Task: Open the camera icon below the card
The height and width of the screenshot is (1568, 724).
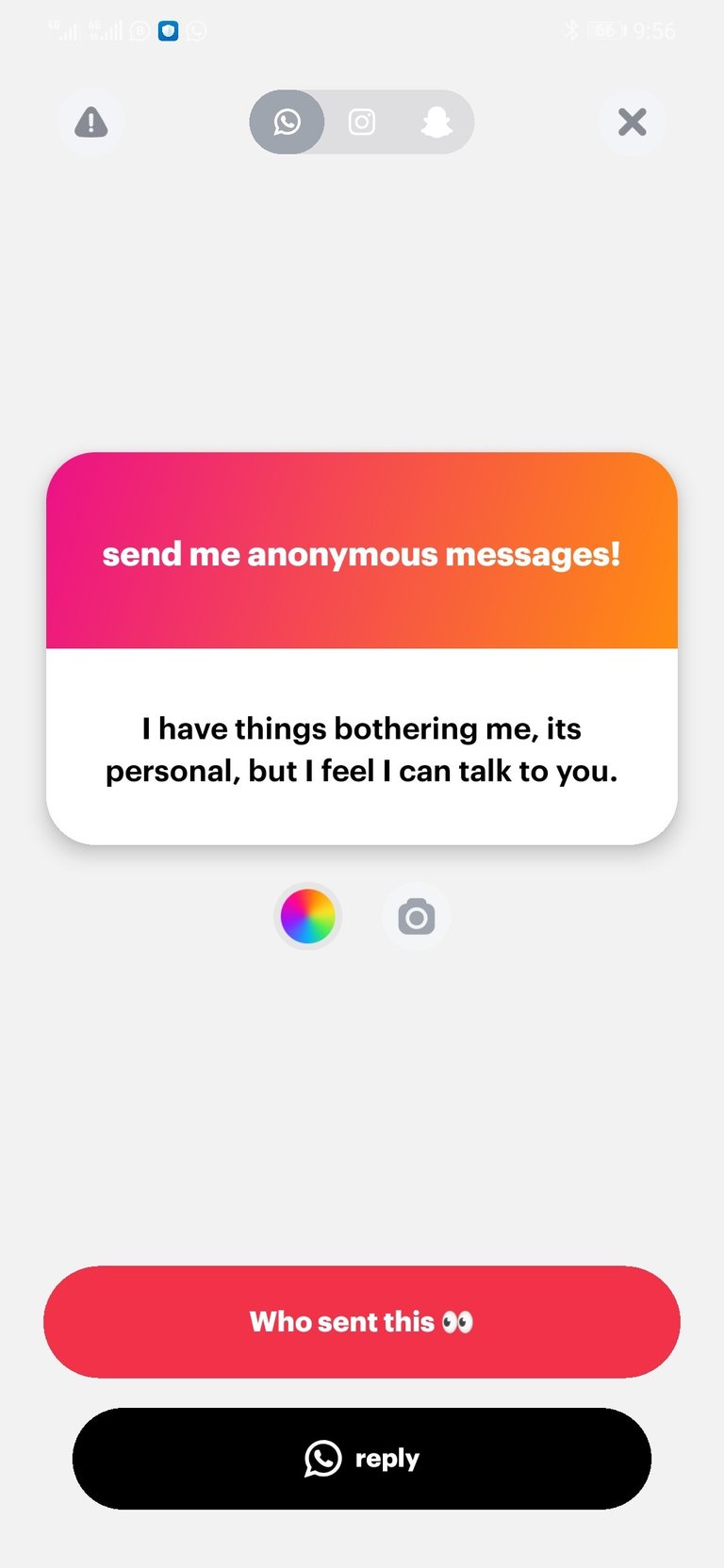Action: click(416, 917)
